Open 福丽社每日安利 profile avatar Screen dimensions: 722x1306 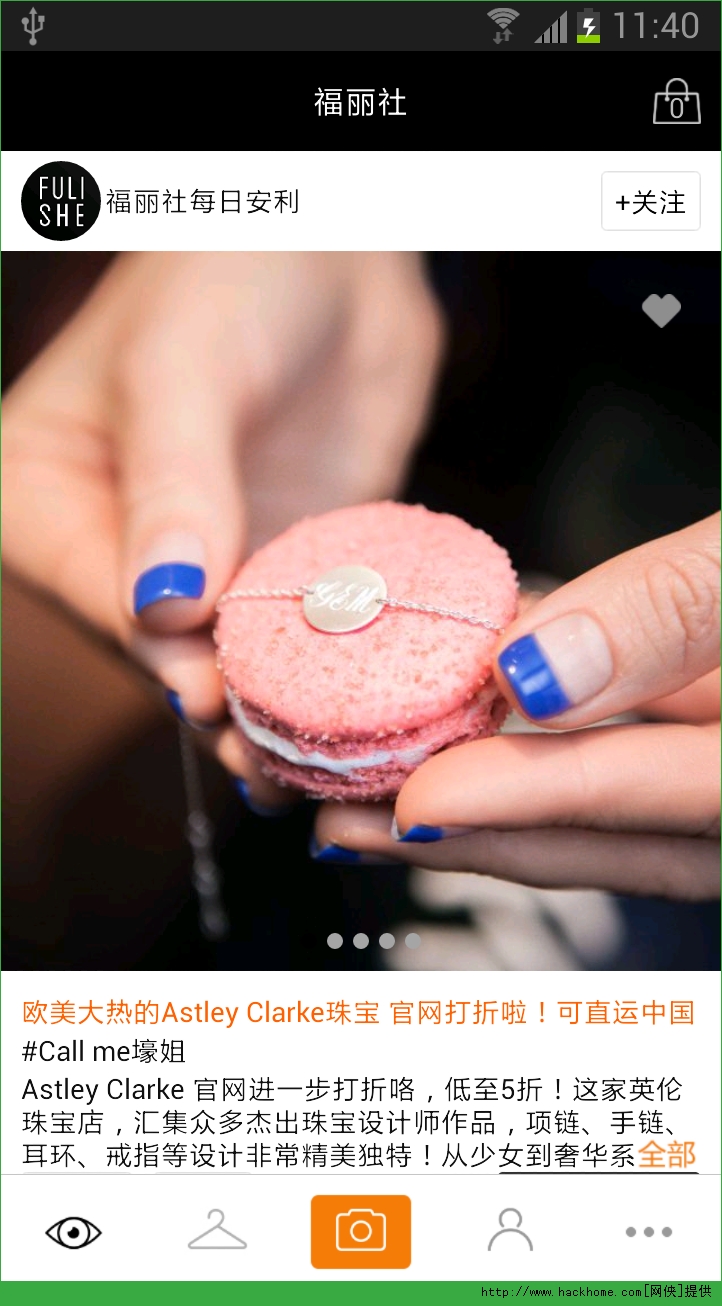60,201
